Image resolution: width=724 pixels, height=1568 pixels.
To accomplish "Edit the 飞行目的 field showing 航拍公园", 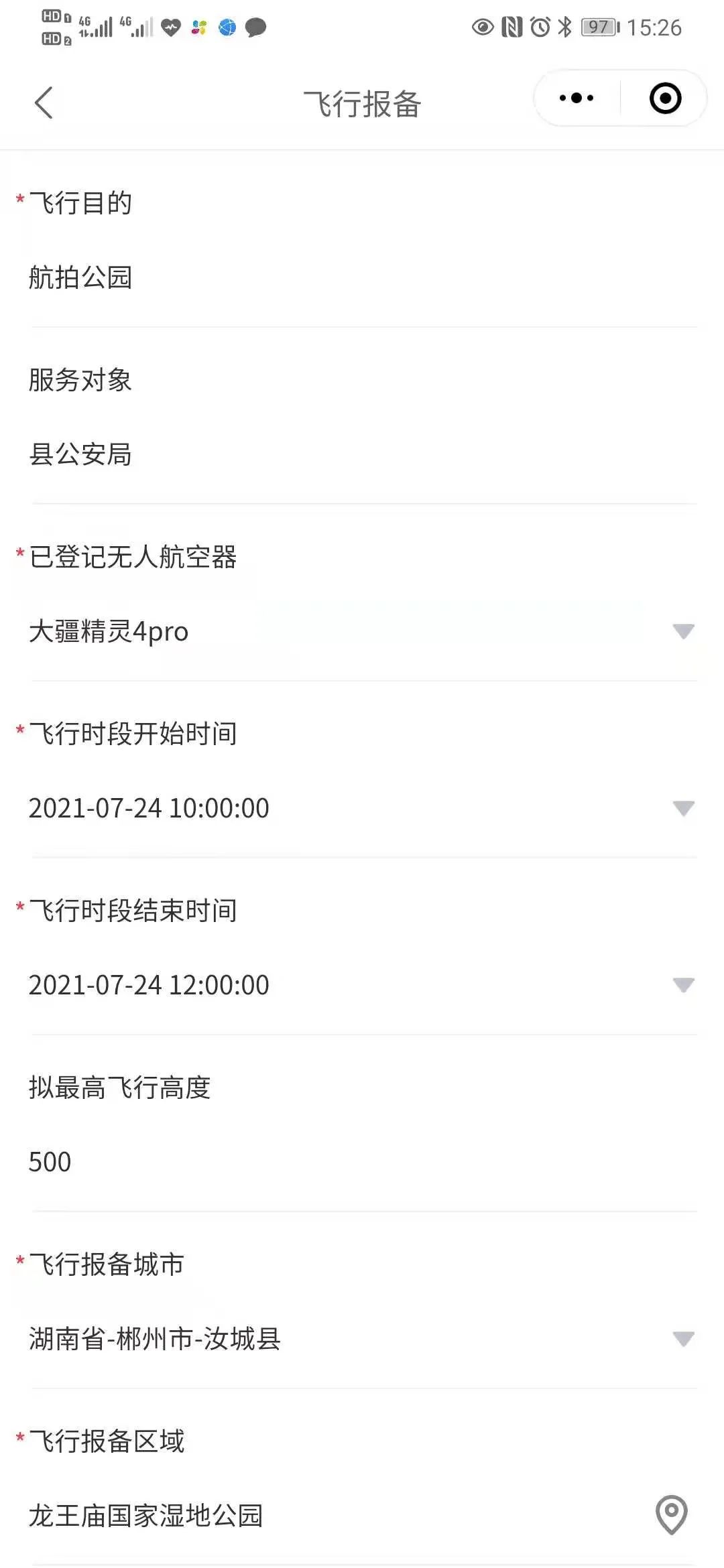I will point(362,277).
